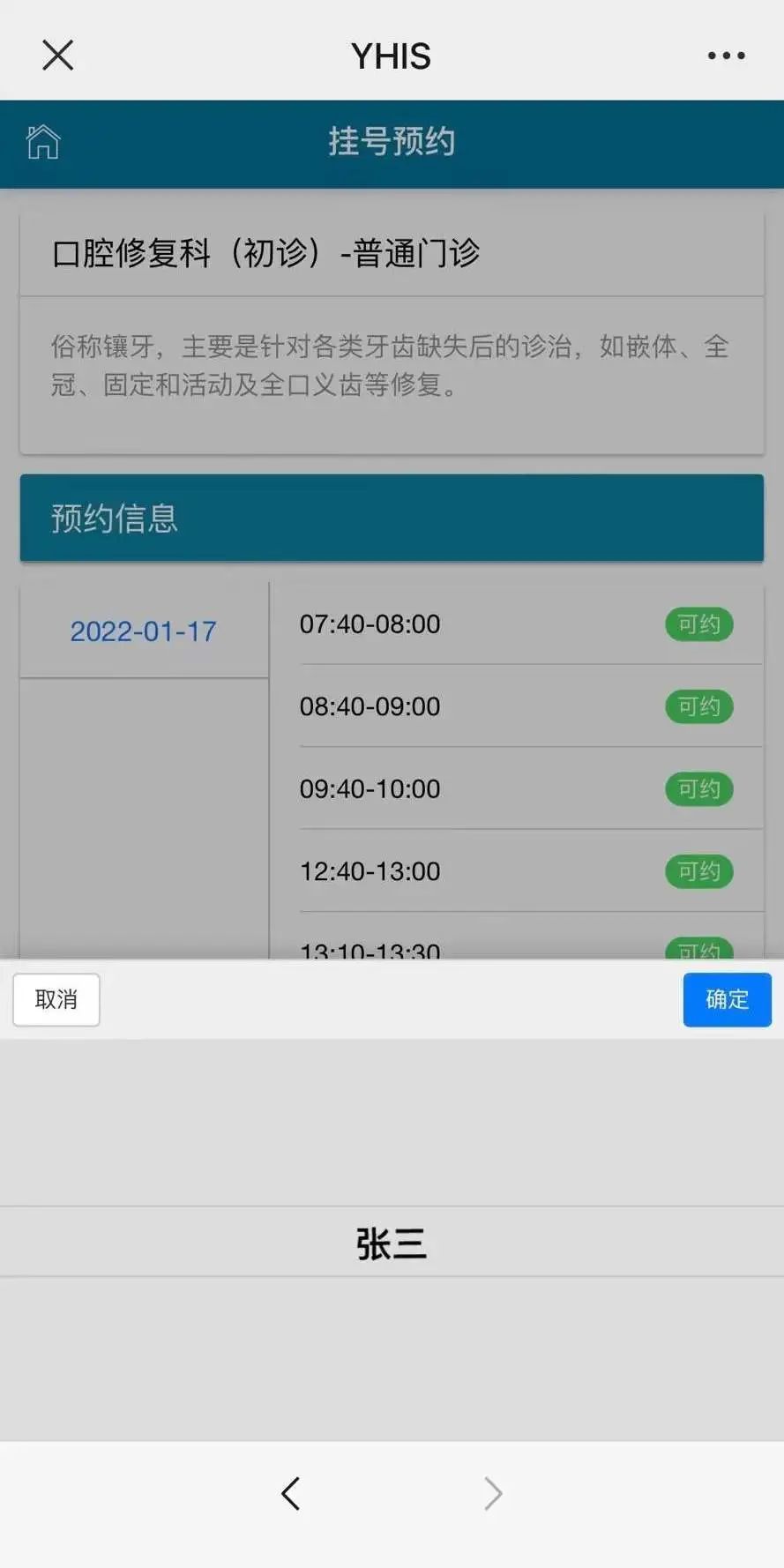The image size is (784, 1568).
Task: Book the 07:40-08:00 time slot
Action: (698, 624)
